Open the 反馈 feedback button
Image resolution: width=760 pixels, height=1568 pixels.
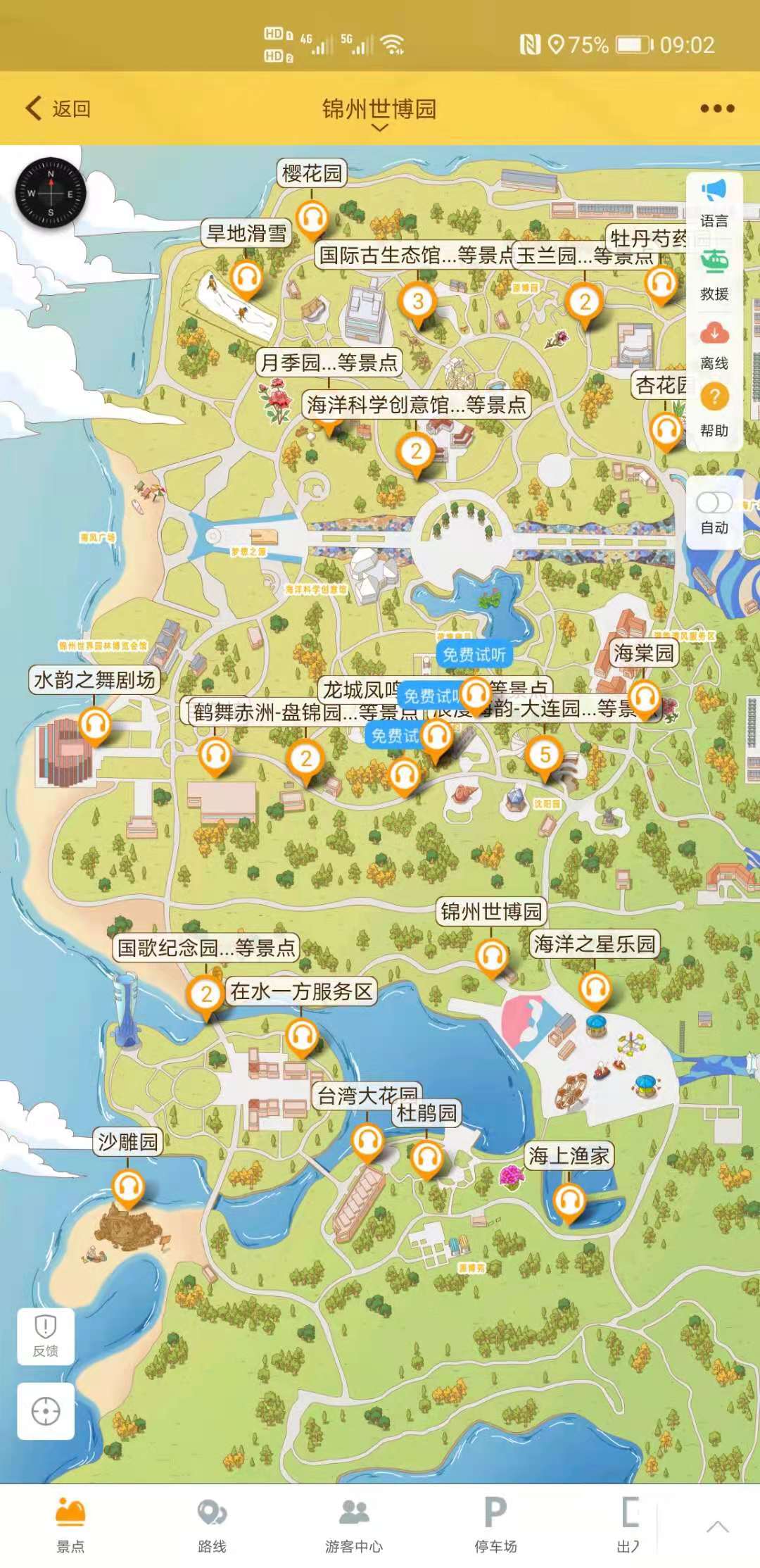click(46, 1336)
